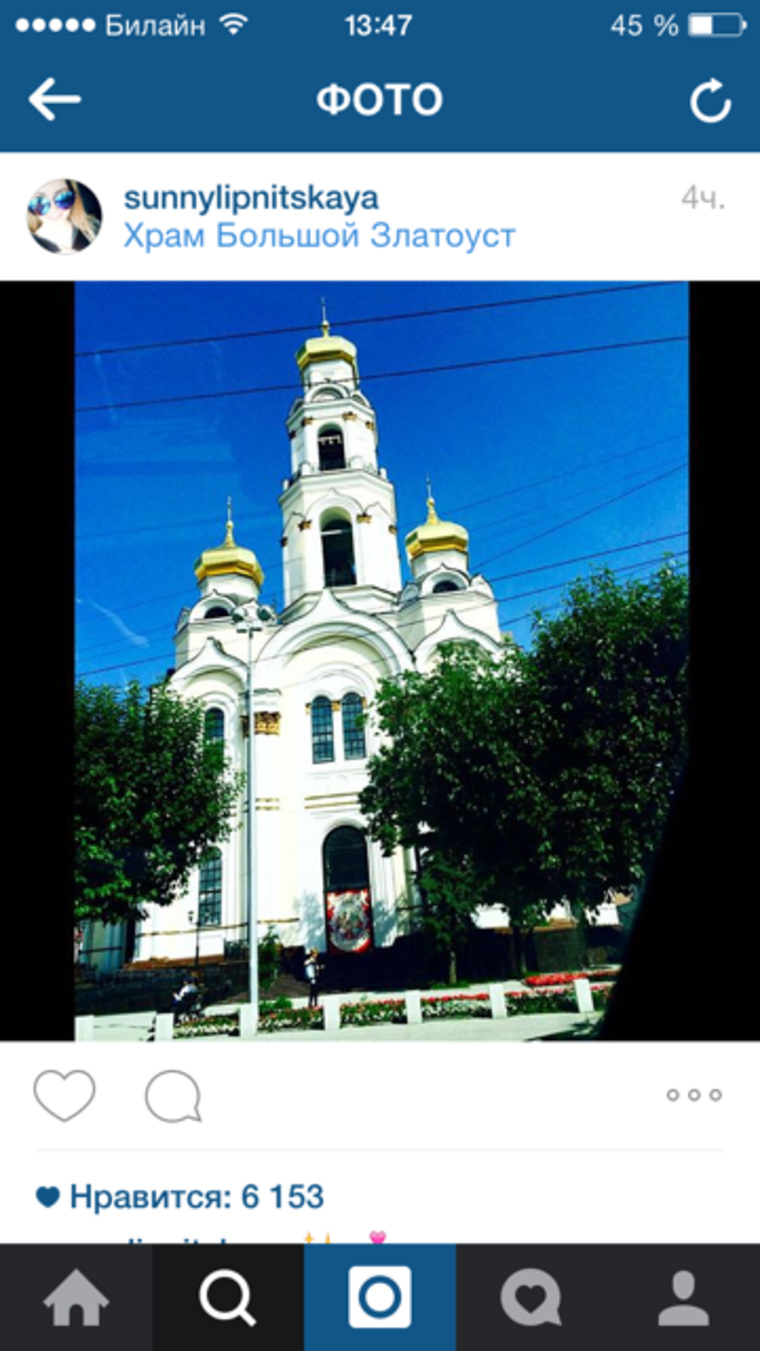This screenshot has height=1351, width=760.
Task: Open the sunnylipnitskaya username link
Action: coord(251,198)
